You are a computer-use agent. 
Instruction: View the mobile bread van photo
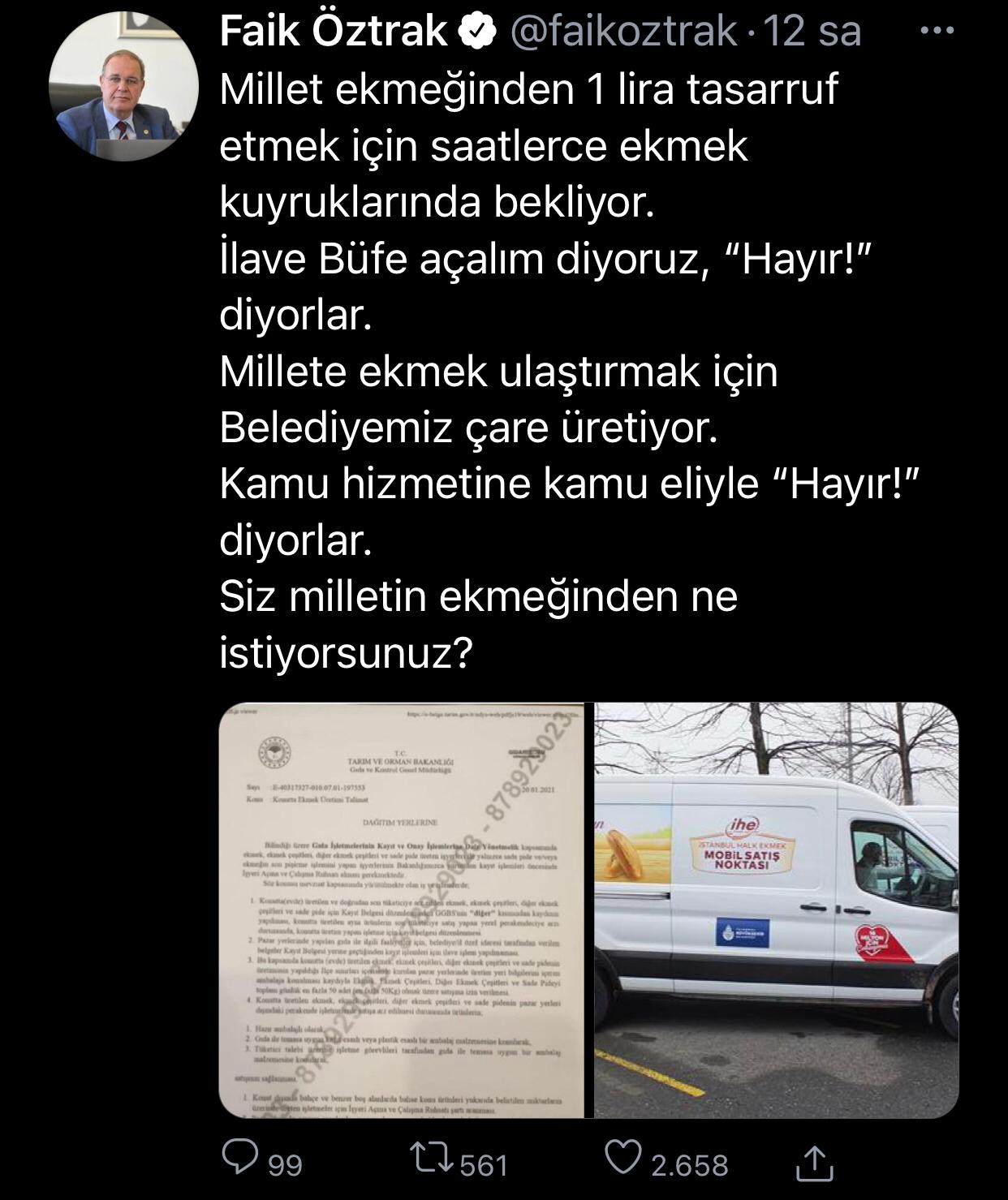(x=776, y=910)
